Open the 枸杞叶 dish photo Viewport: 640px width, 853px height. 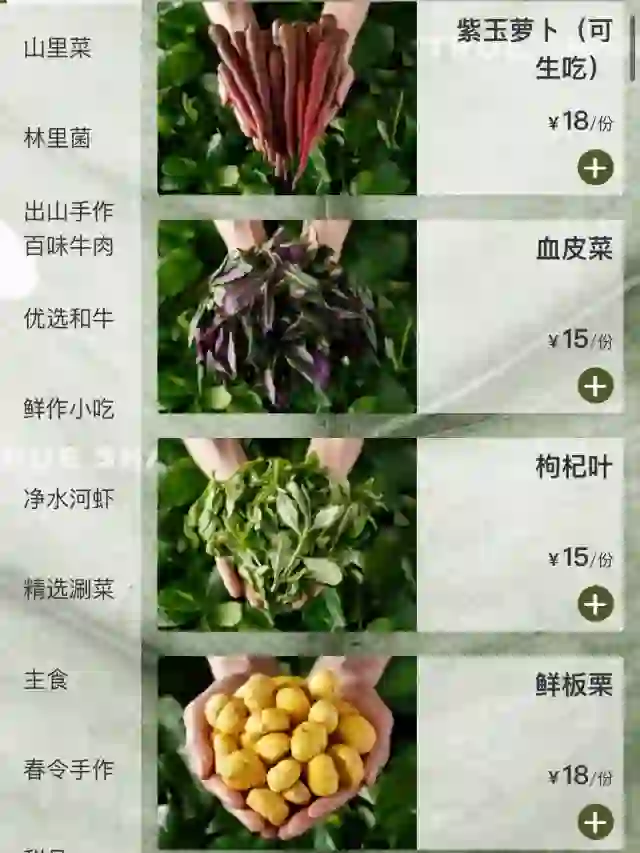(x=287, y=534)
